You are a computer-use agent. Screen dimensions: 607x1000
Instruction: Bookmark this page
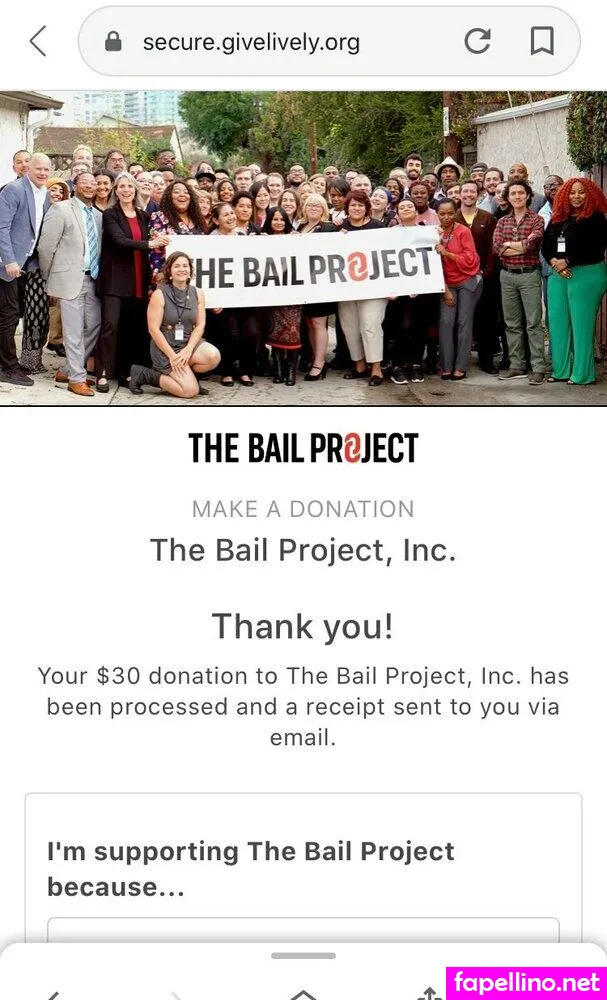click(x=541, y=41)
